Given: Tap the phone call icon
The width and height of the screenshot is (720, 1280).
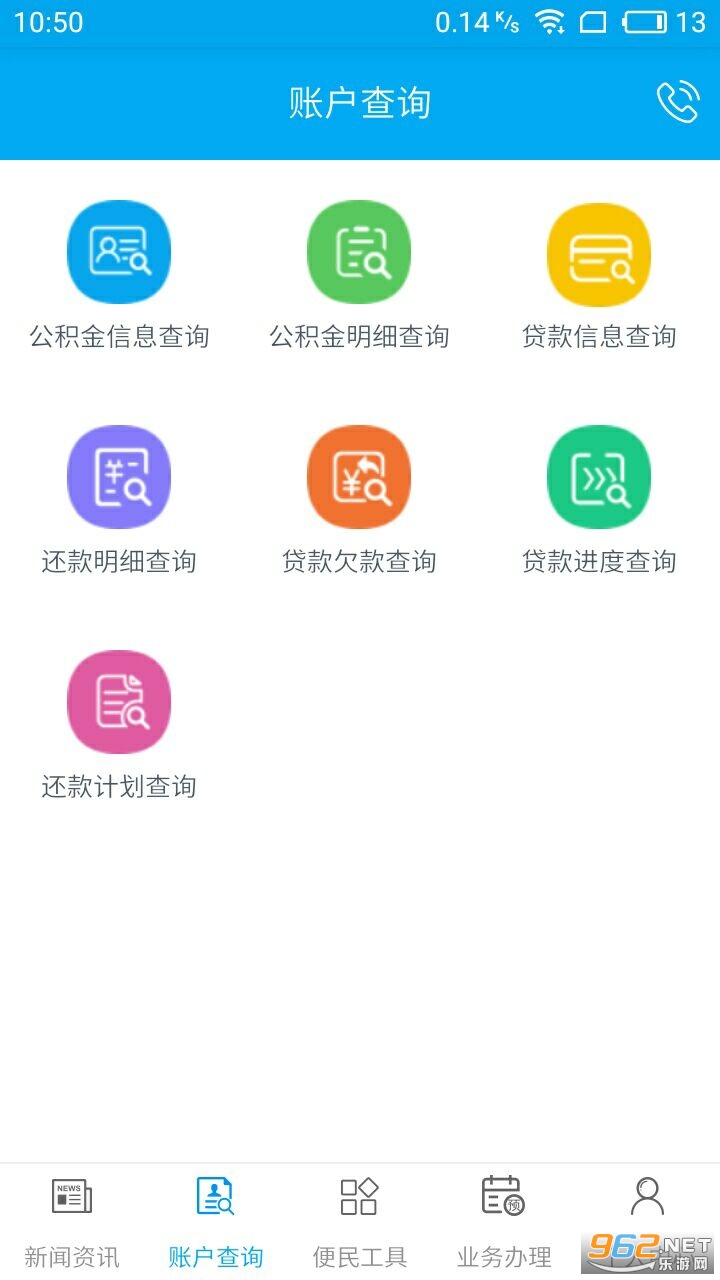Looking at the screenshot, I should point(677,102).
